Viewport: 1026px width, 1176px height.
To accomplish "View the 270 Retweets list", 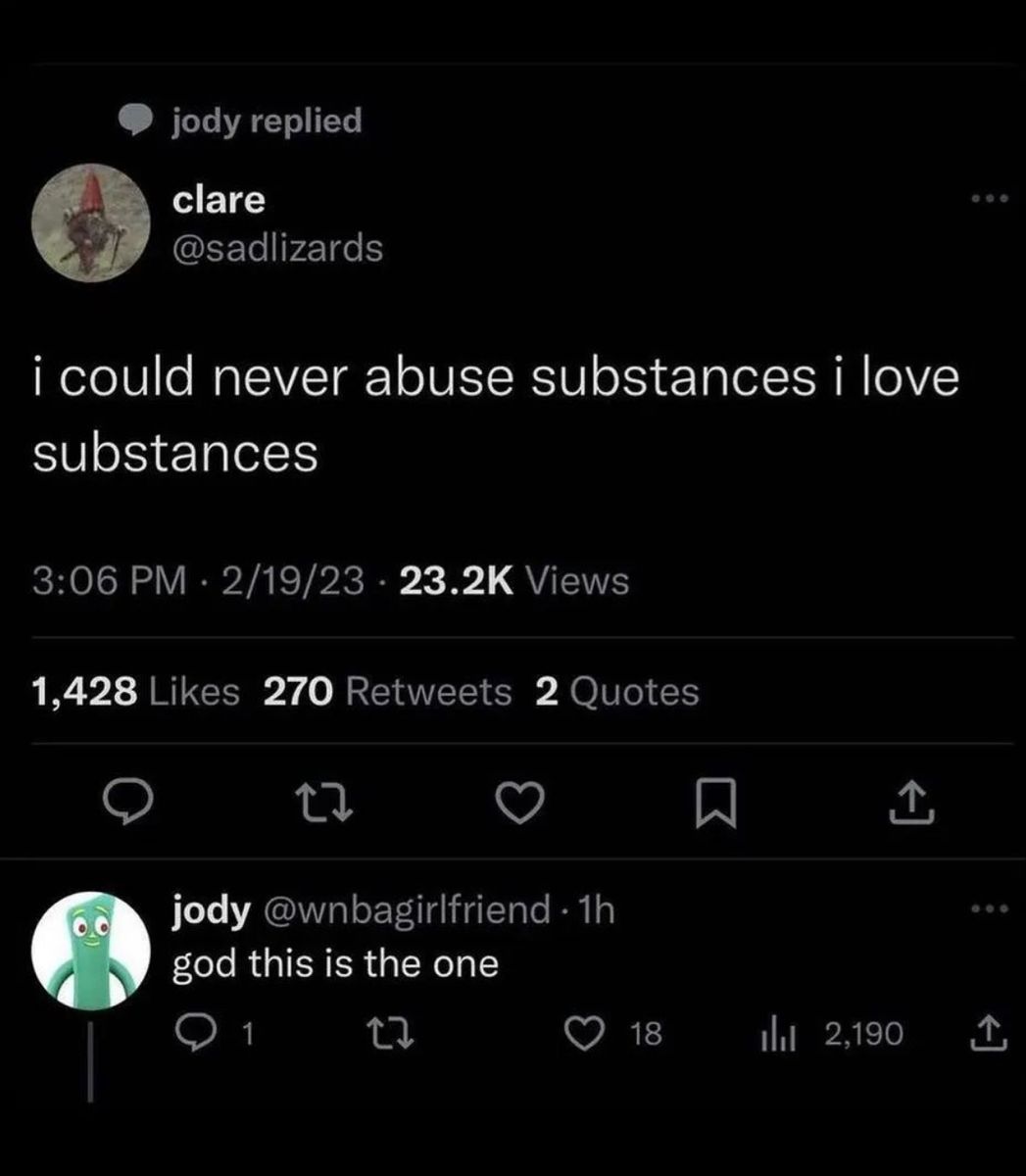I will [x=387, y=692].
